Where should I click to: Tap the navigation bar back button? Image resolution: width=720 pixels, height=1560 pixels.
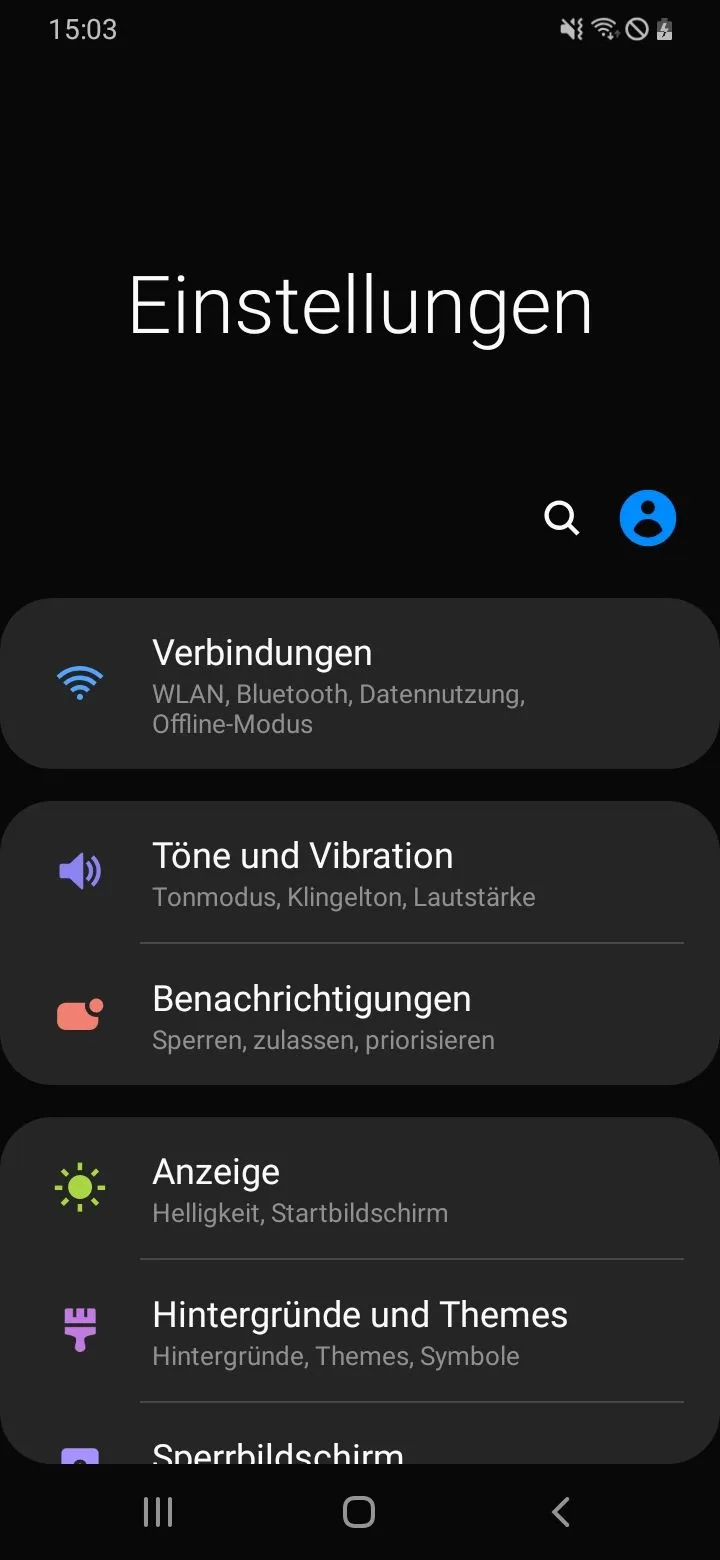pos(561,1512)
